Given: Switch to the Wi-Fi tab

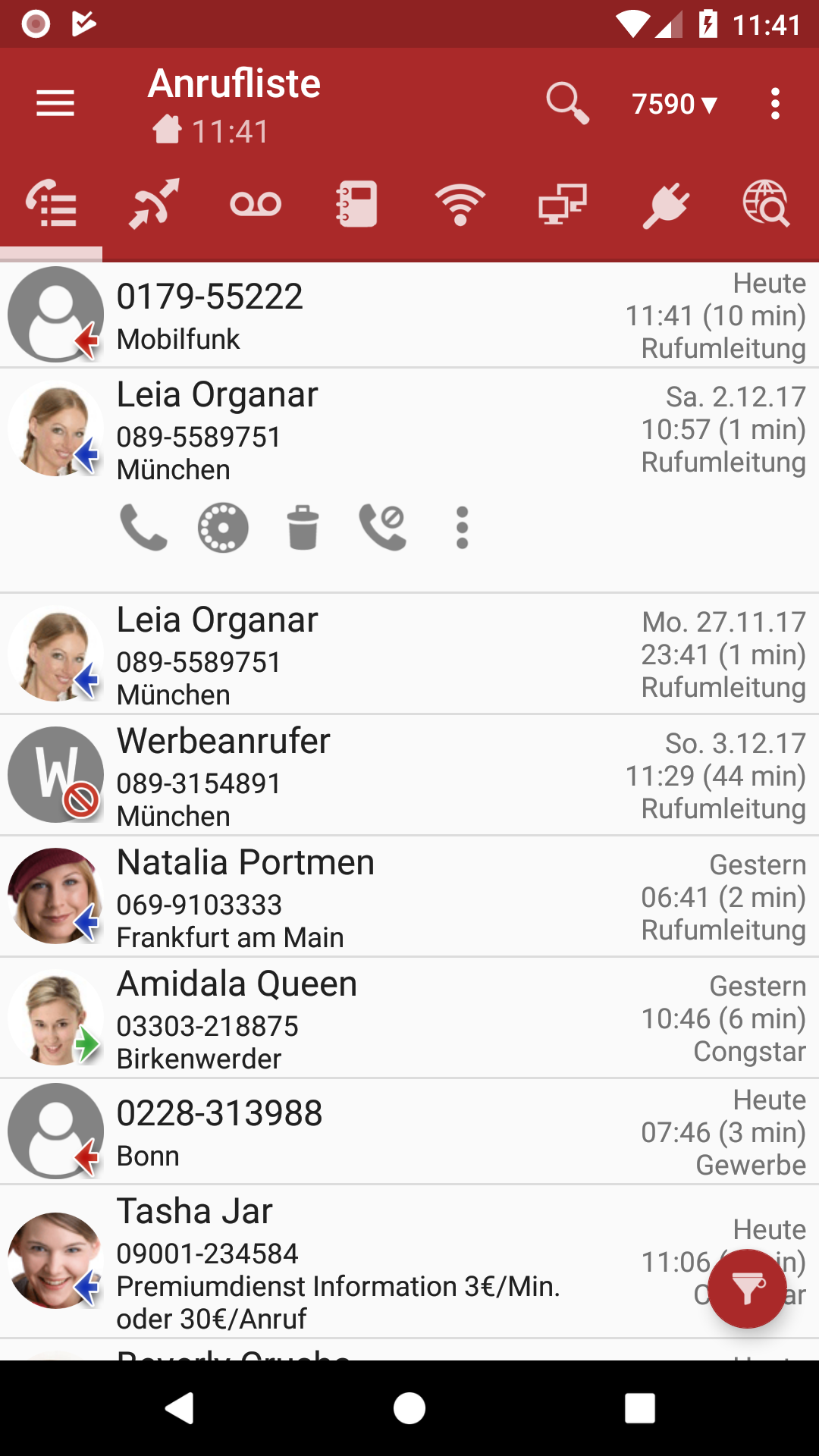Looking at the screenshot, I should click(x=460, y=204).
